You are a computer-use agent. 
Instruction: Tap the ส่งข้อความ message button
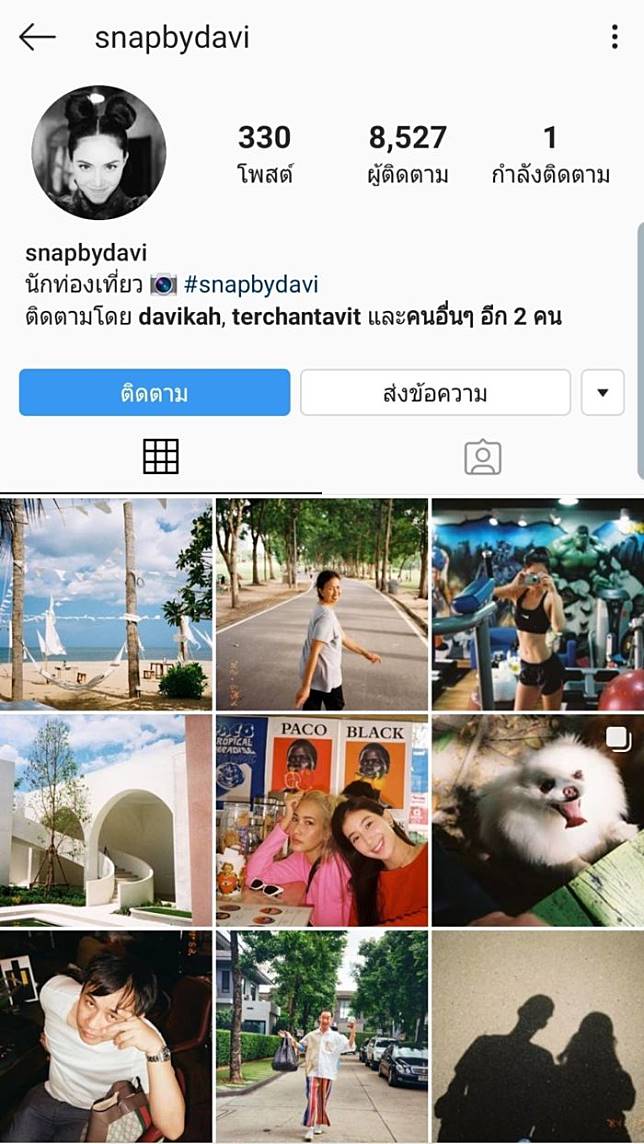coord(435,392)
